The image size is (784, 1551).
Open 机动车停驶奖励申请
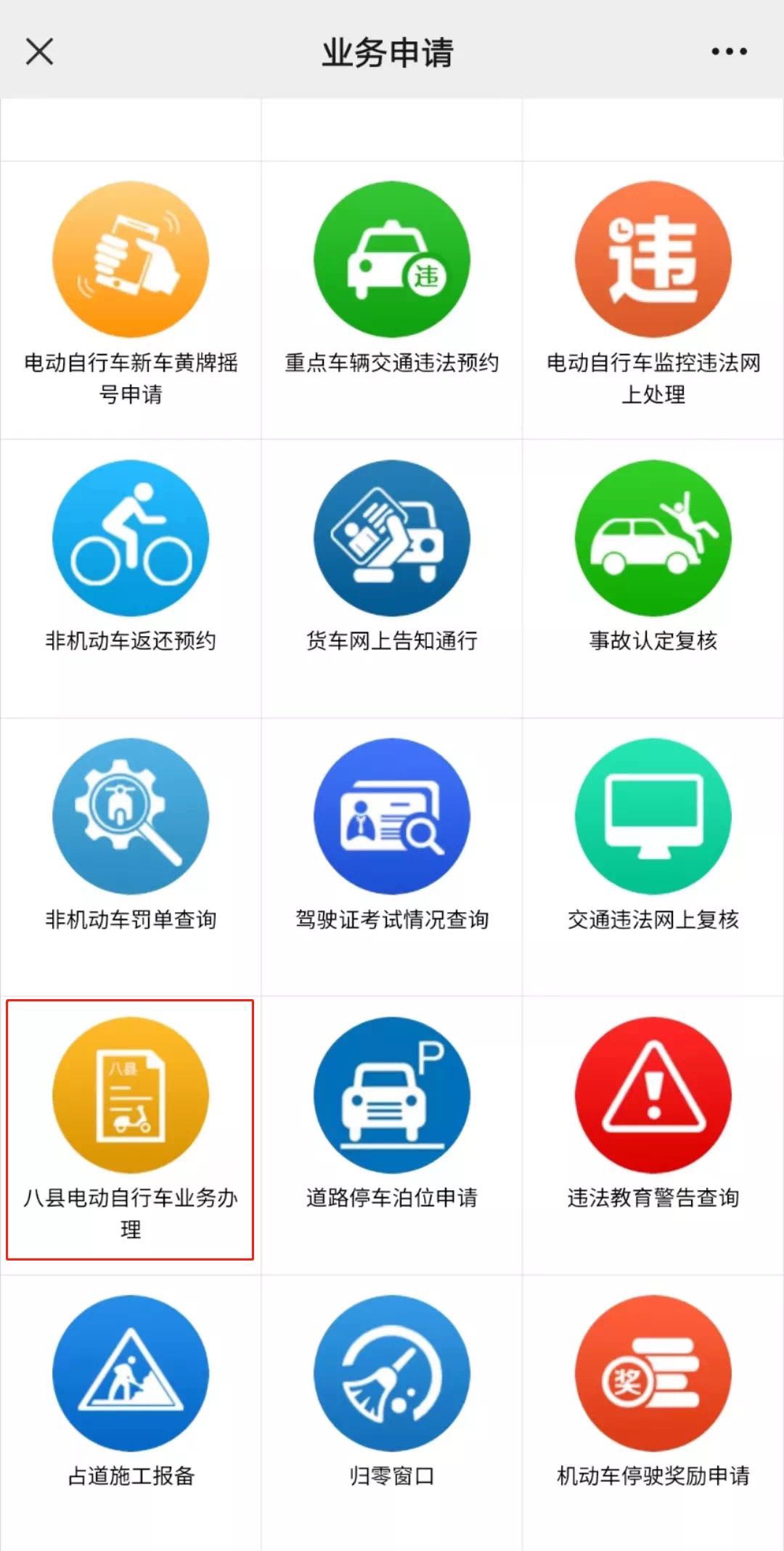tap(653, 1413)
